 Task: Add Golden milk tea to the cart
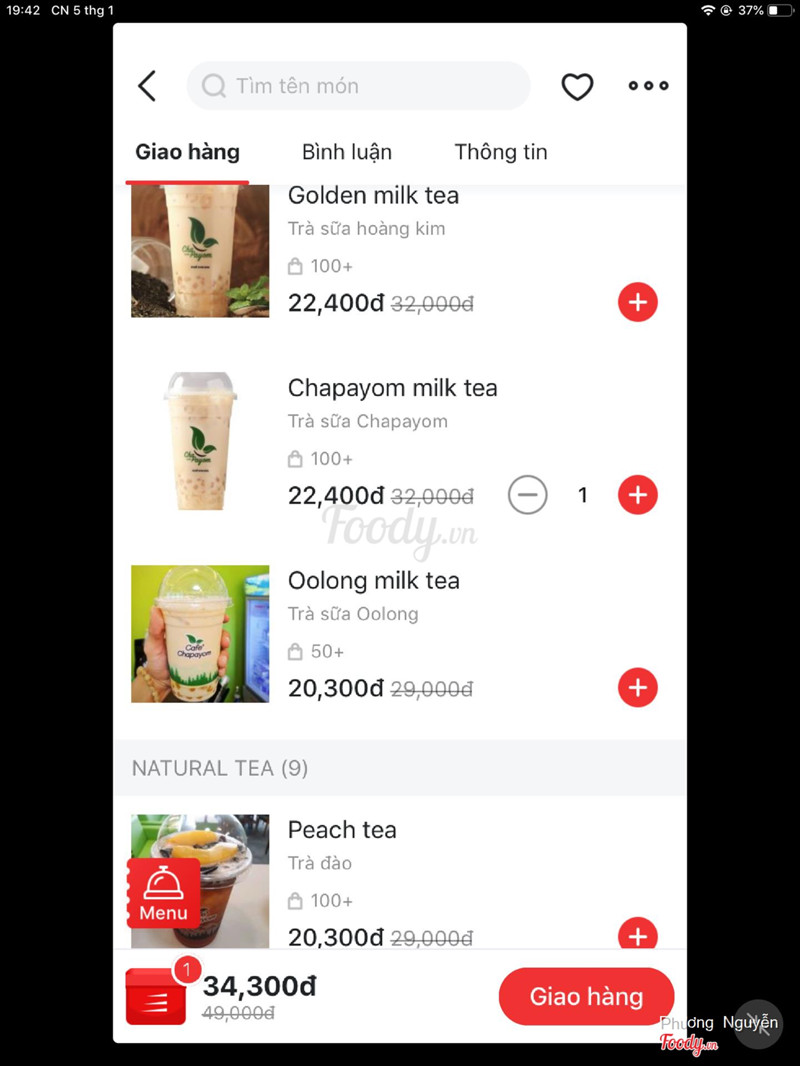[x=638, y=302]
